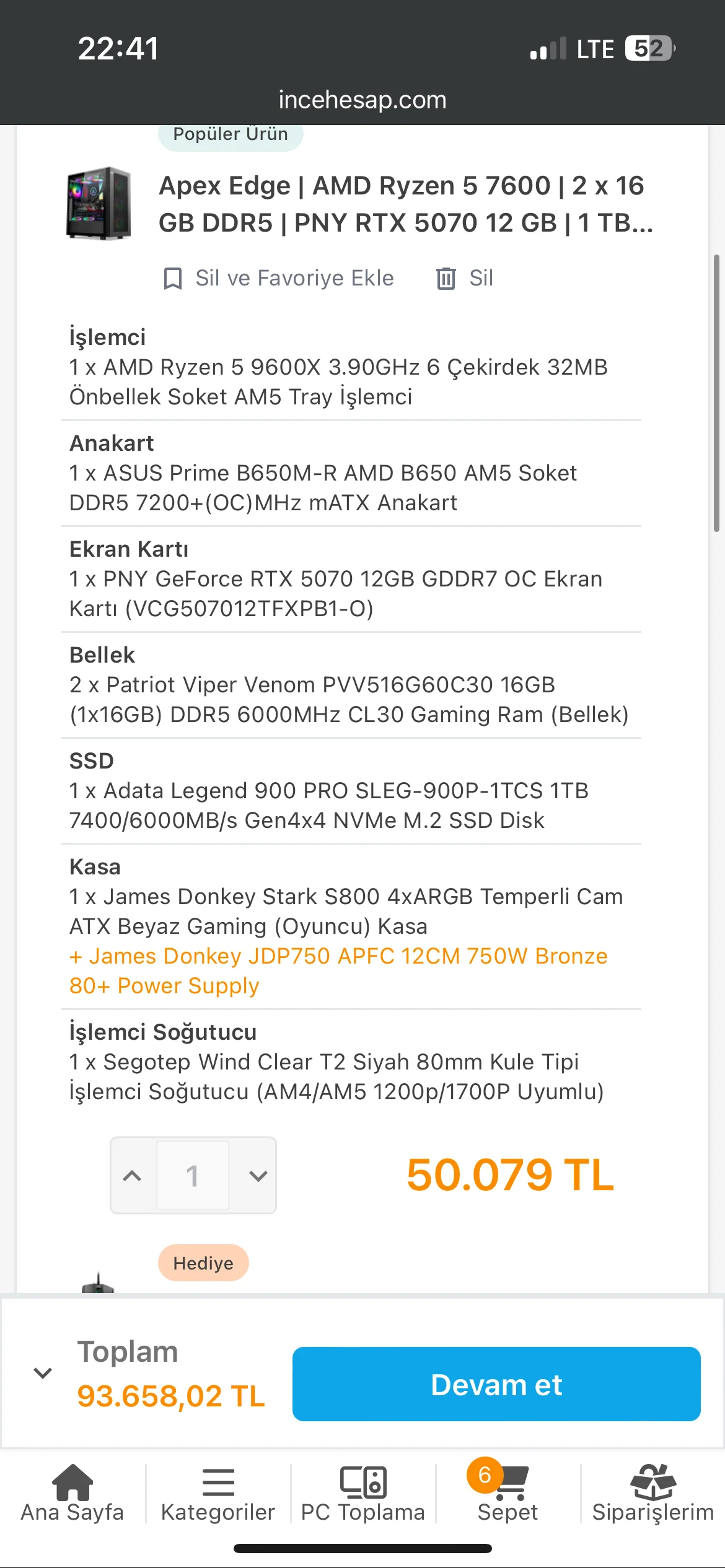This screenshot has width=725, height=1568.
Task: Open the Apex Edge product title
Action: [405, 204]
